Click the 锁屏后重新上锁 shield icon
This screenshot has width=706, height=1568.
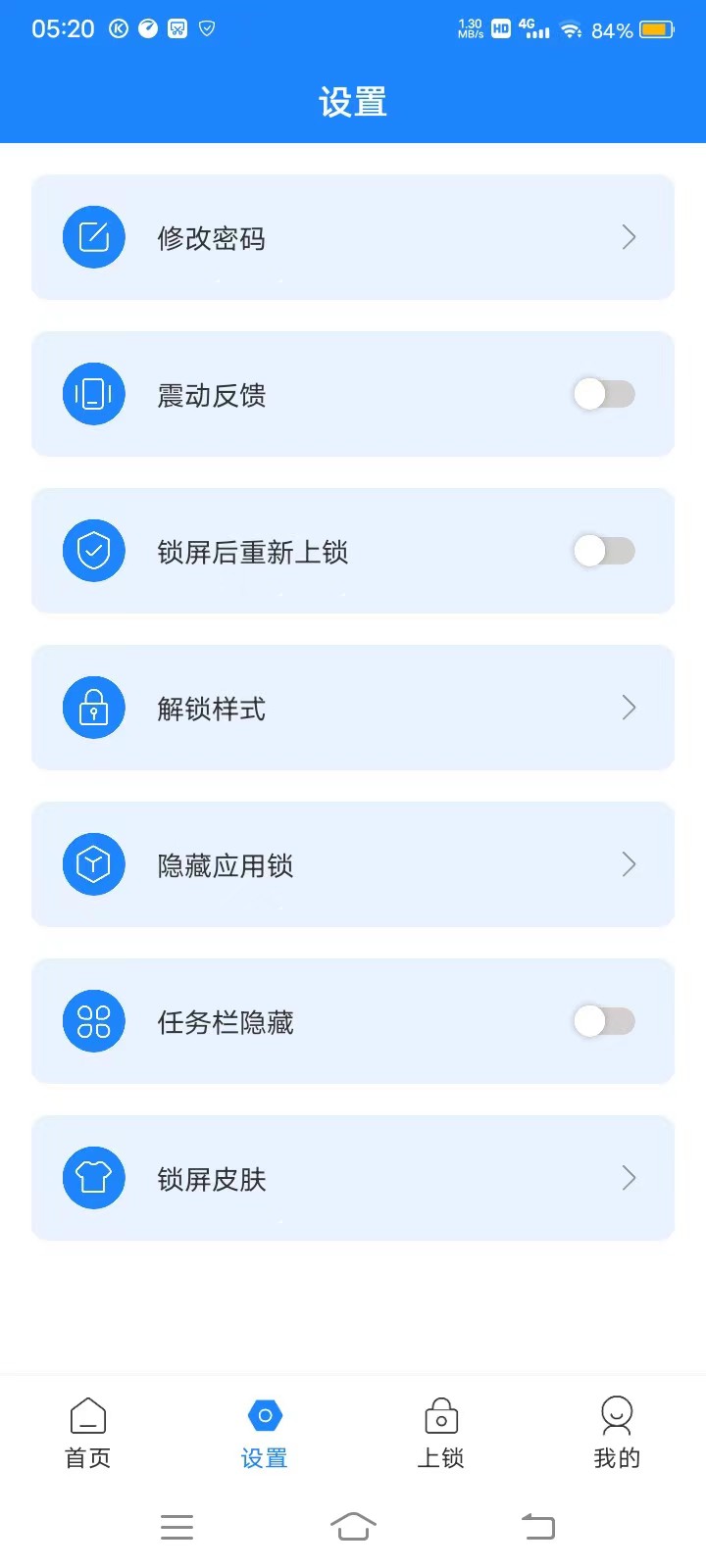click(x=93, y=551)
